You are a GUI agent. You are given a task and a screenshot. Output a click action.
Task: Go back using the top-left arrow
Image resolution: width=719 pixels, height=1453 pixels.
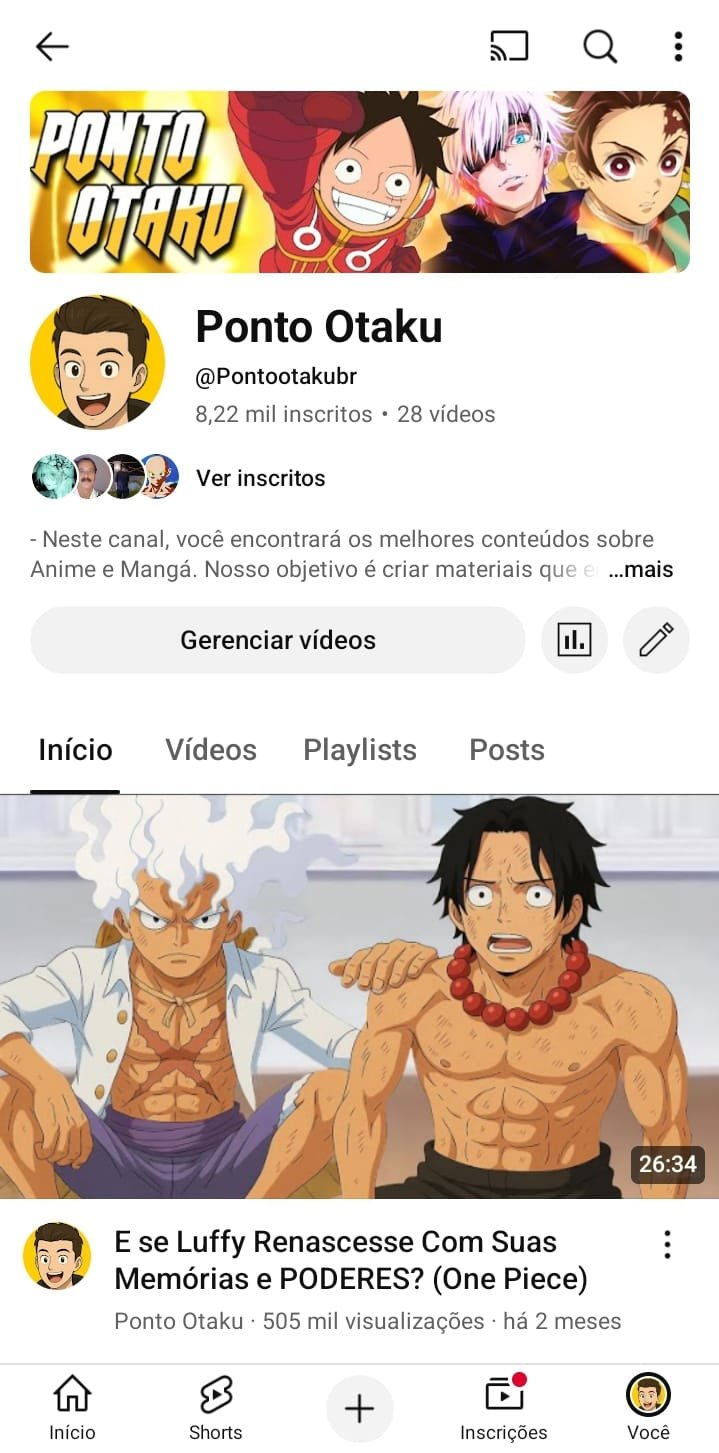click(52, 46)
